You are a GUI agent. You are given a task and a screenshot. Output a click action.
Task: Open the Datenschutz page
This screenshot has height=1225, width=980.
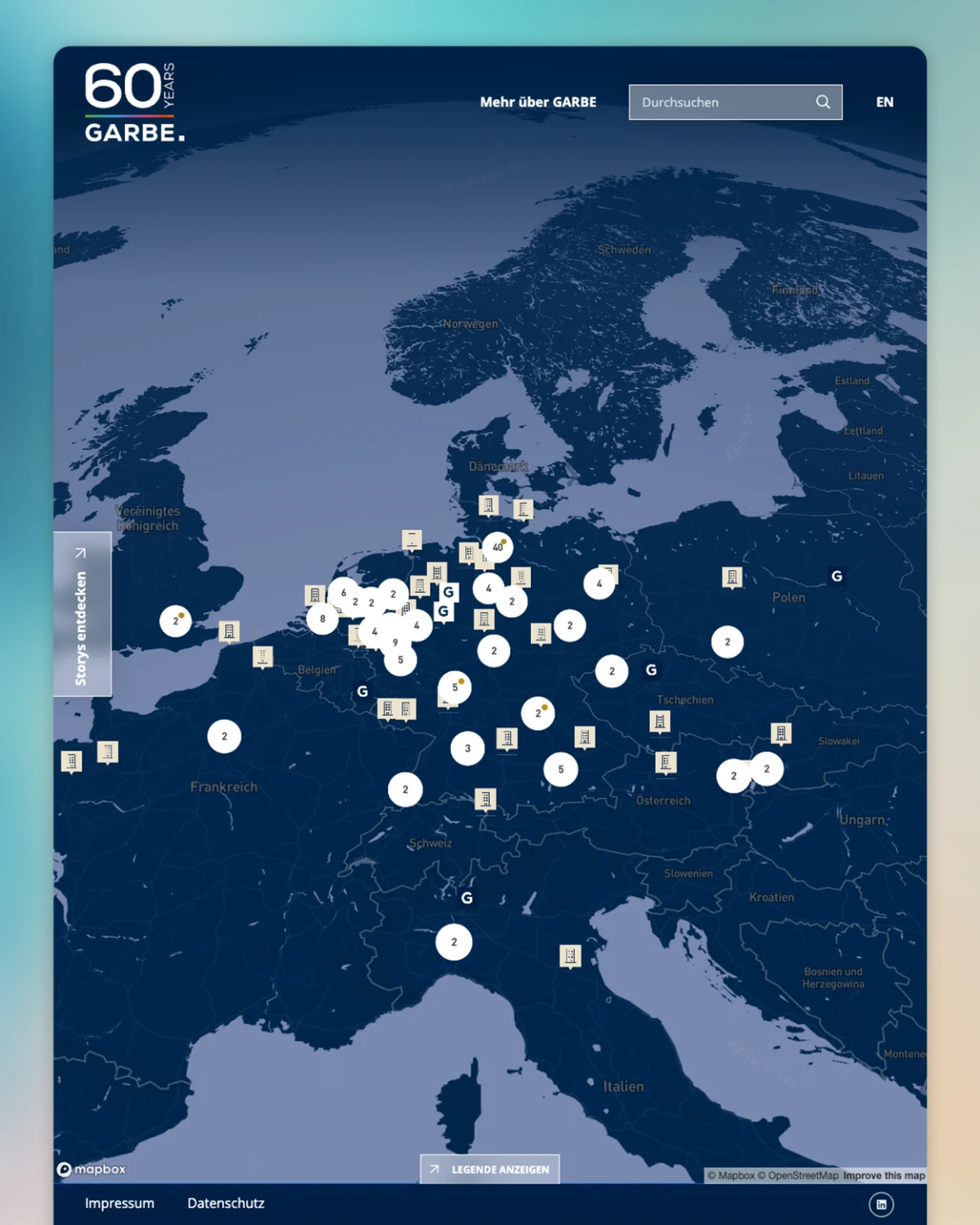coord(225,1203)
